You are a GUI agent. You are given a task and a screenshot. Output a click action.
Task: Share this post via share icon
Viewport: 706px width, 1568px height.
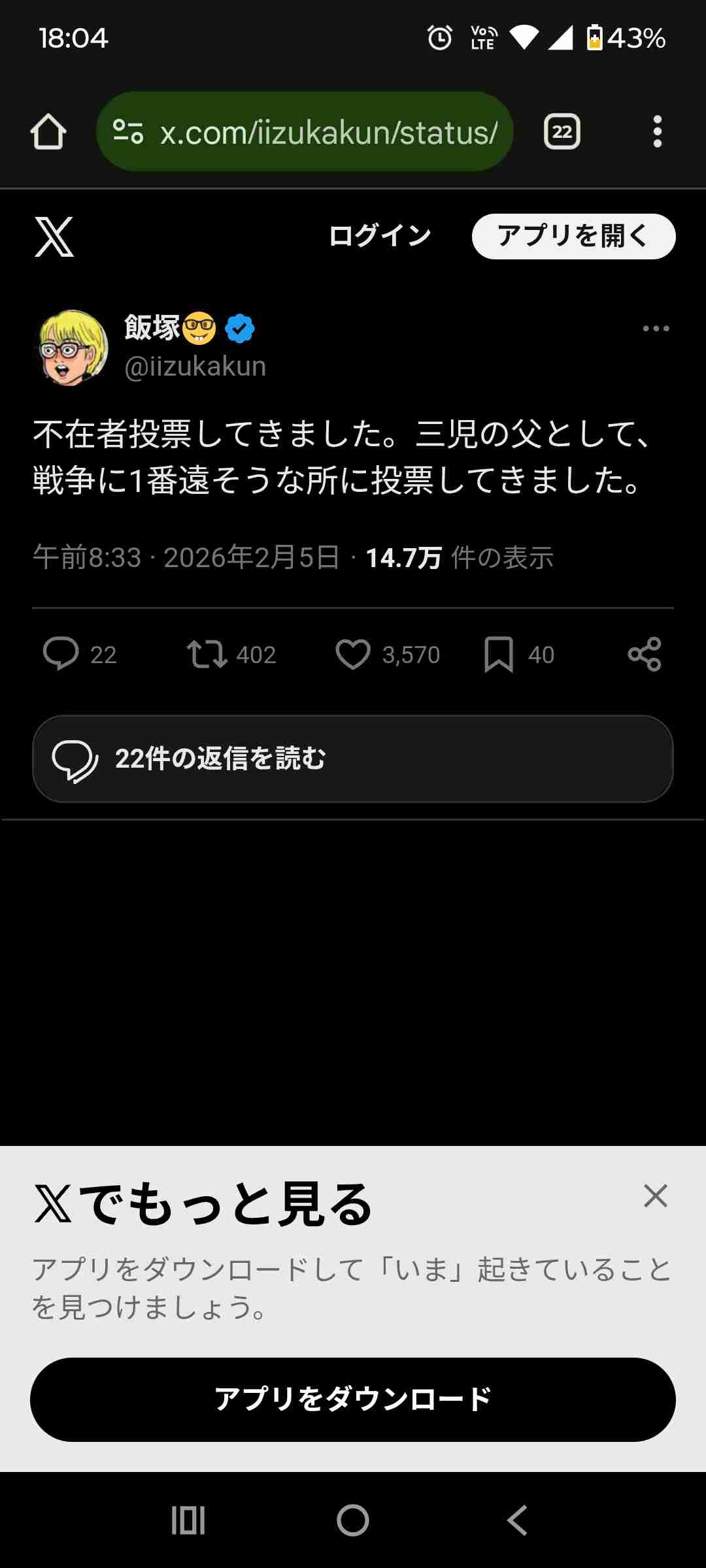[645, 654]
